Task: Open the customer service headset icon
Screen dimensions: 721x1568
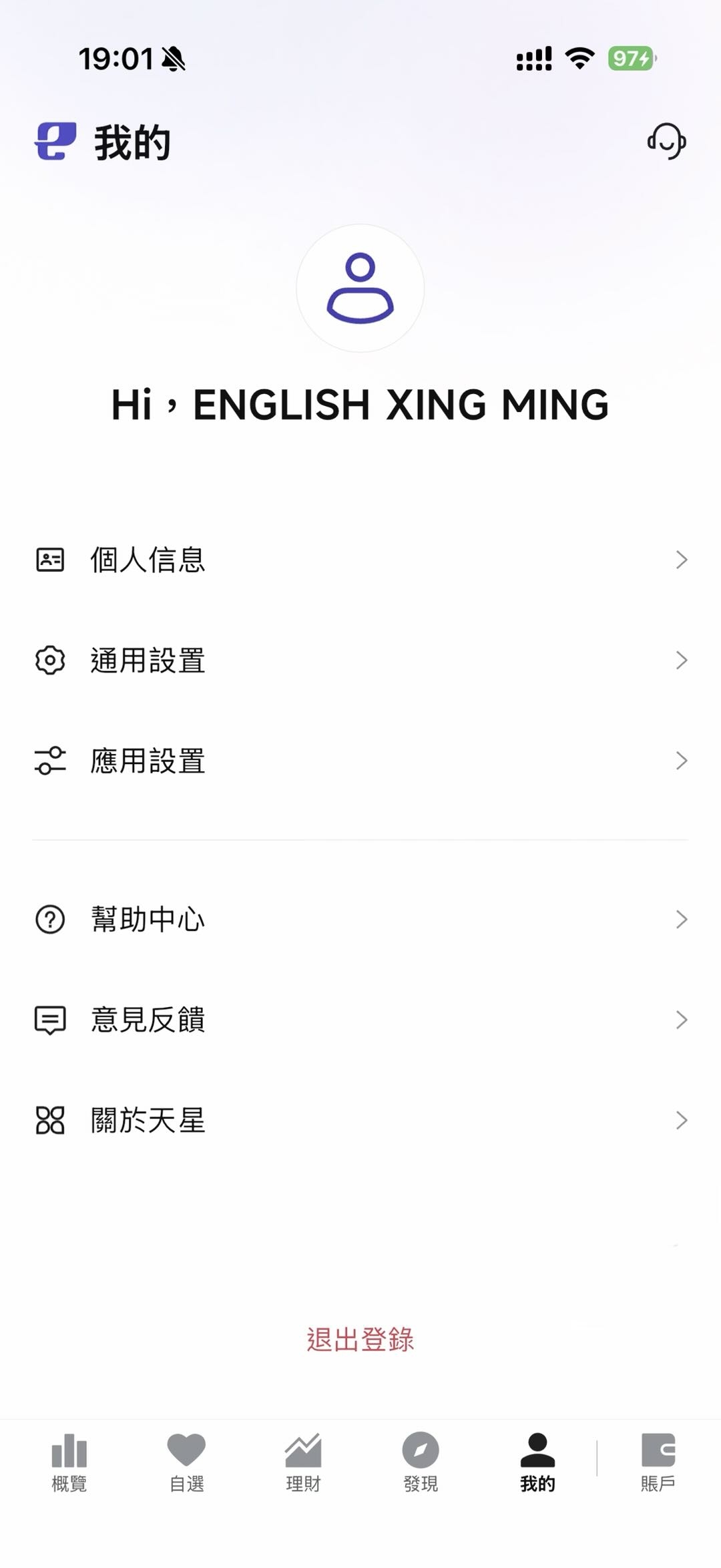Action: (666, 141)
